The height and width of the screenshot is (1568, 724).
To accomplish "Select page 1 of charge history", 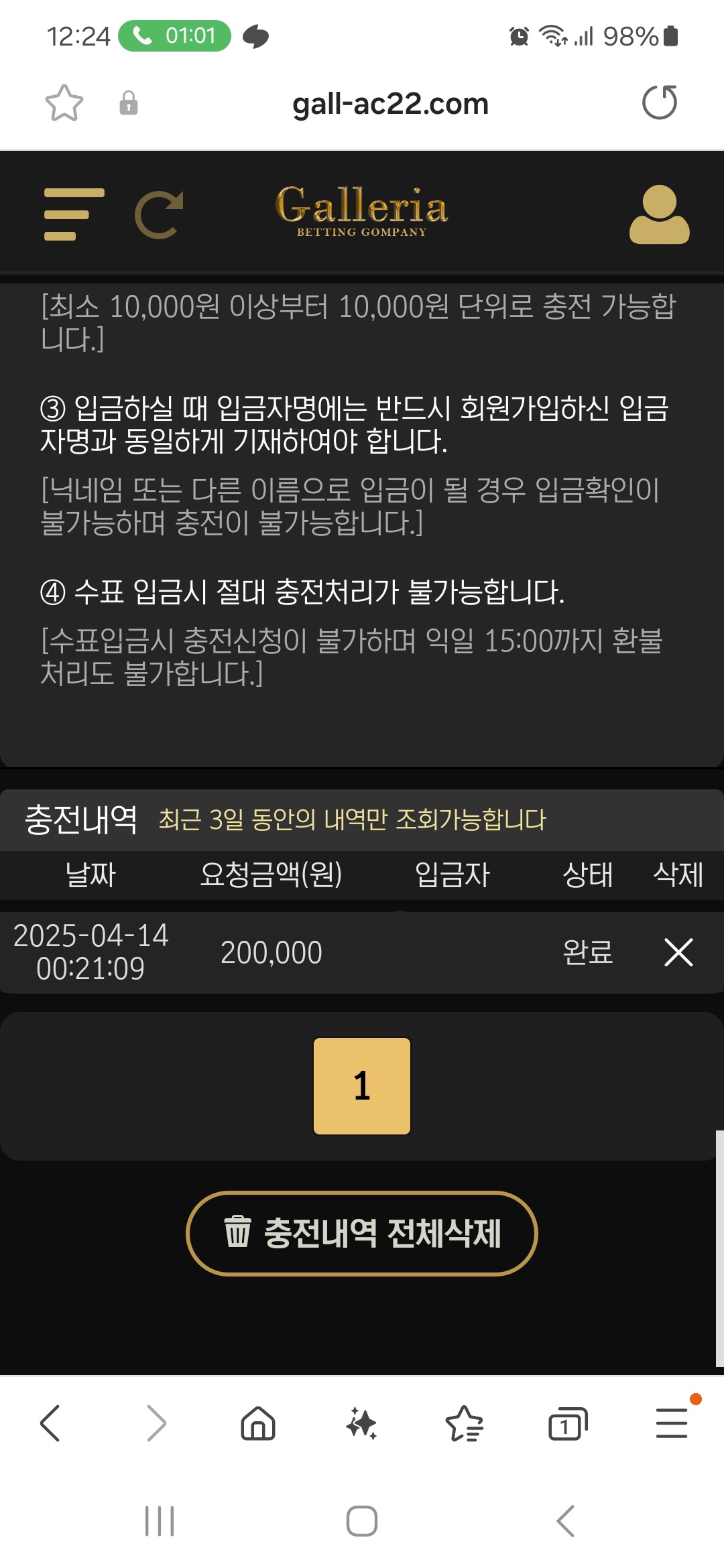I will pyautogui.click(x=362, y=1086).
